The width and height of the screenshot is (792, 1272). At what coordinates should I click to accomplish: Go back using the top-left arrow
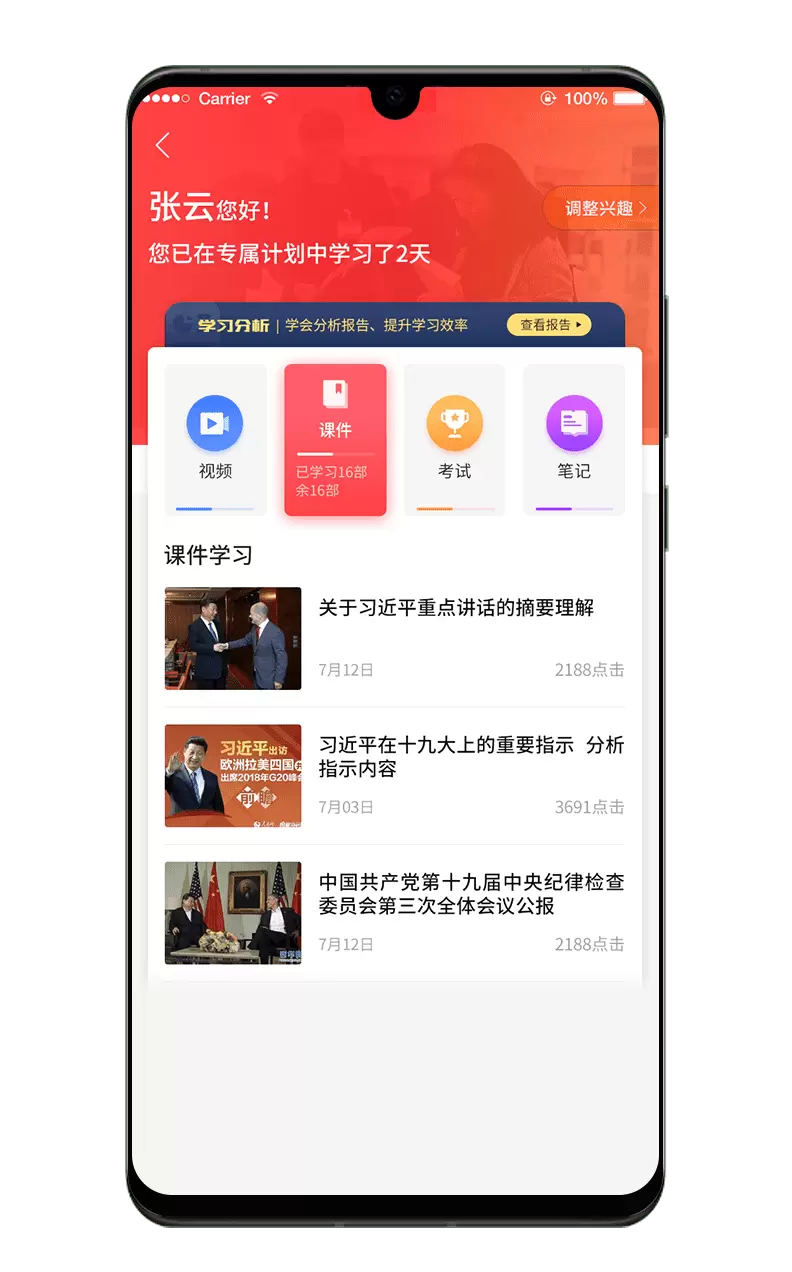[163, 146]
